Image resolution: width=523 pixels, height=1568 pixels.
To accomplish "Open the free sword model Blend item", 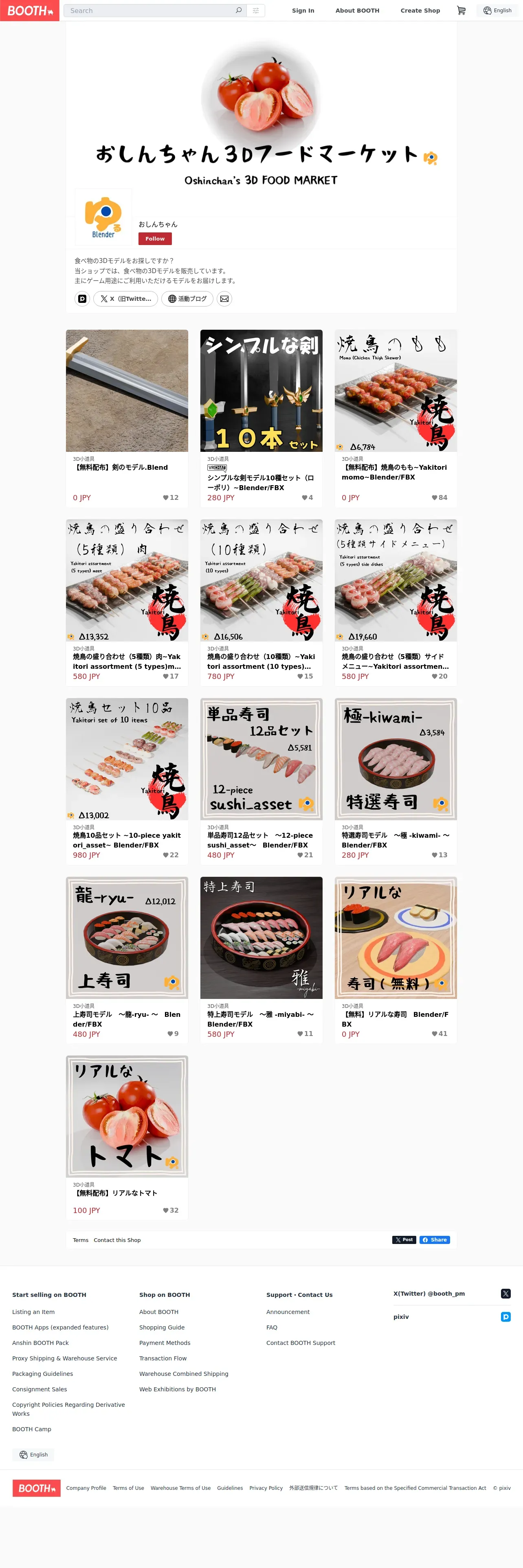I will 127,391.
